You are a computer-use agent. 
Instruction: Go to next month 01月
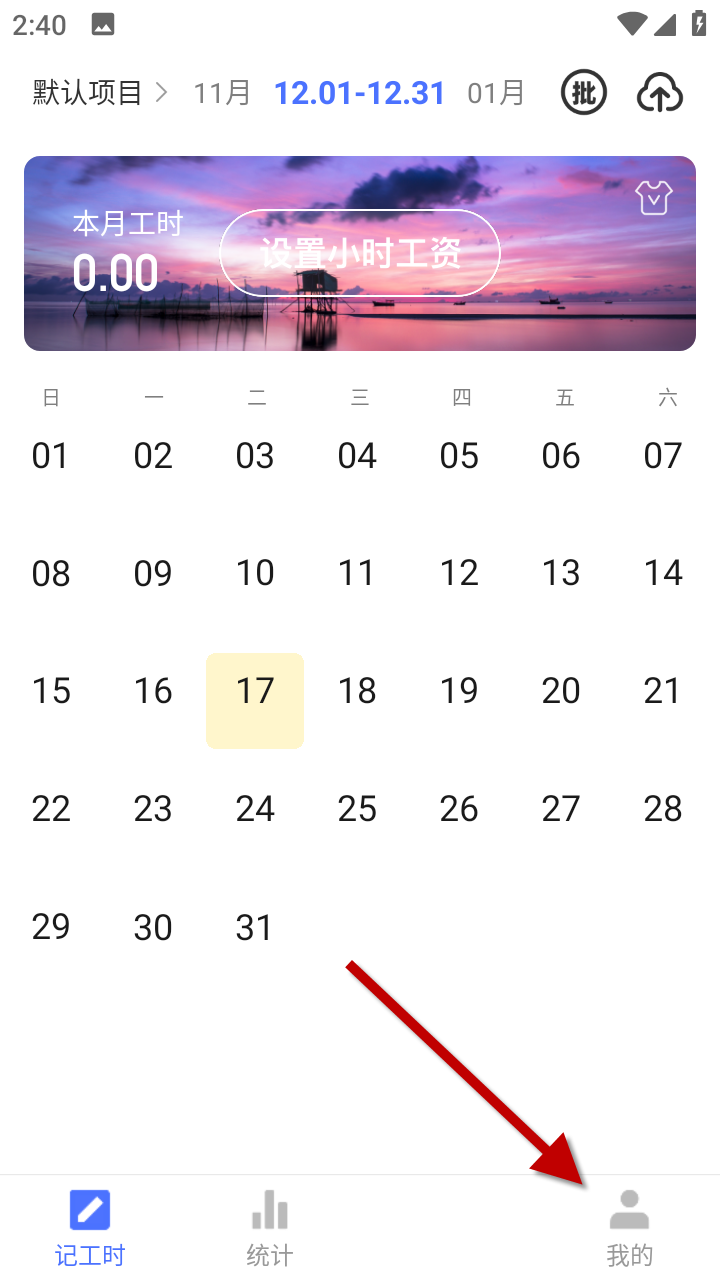pyautogui.click(x=496, y=93)
